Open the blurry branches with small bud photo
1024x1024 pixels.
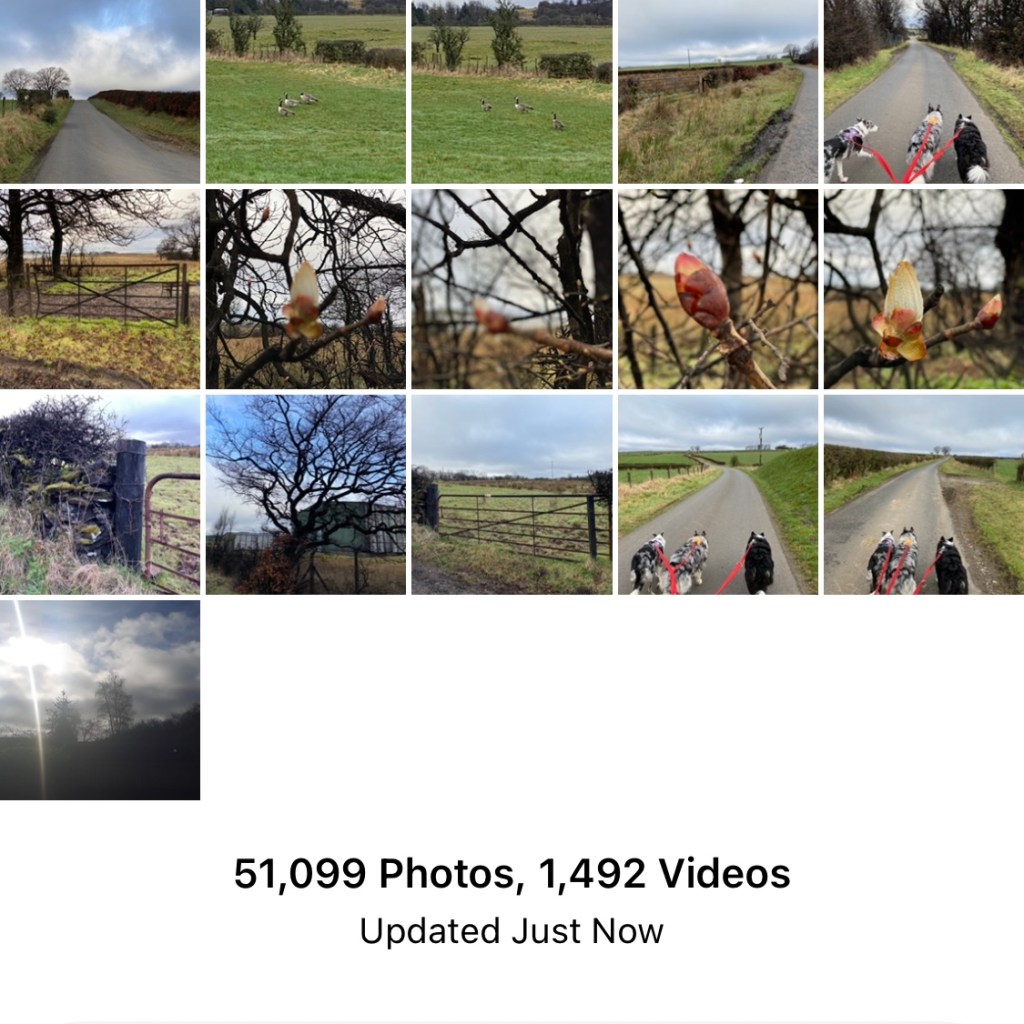(x=512, y=289)
